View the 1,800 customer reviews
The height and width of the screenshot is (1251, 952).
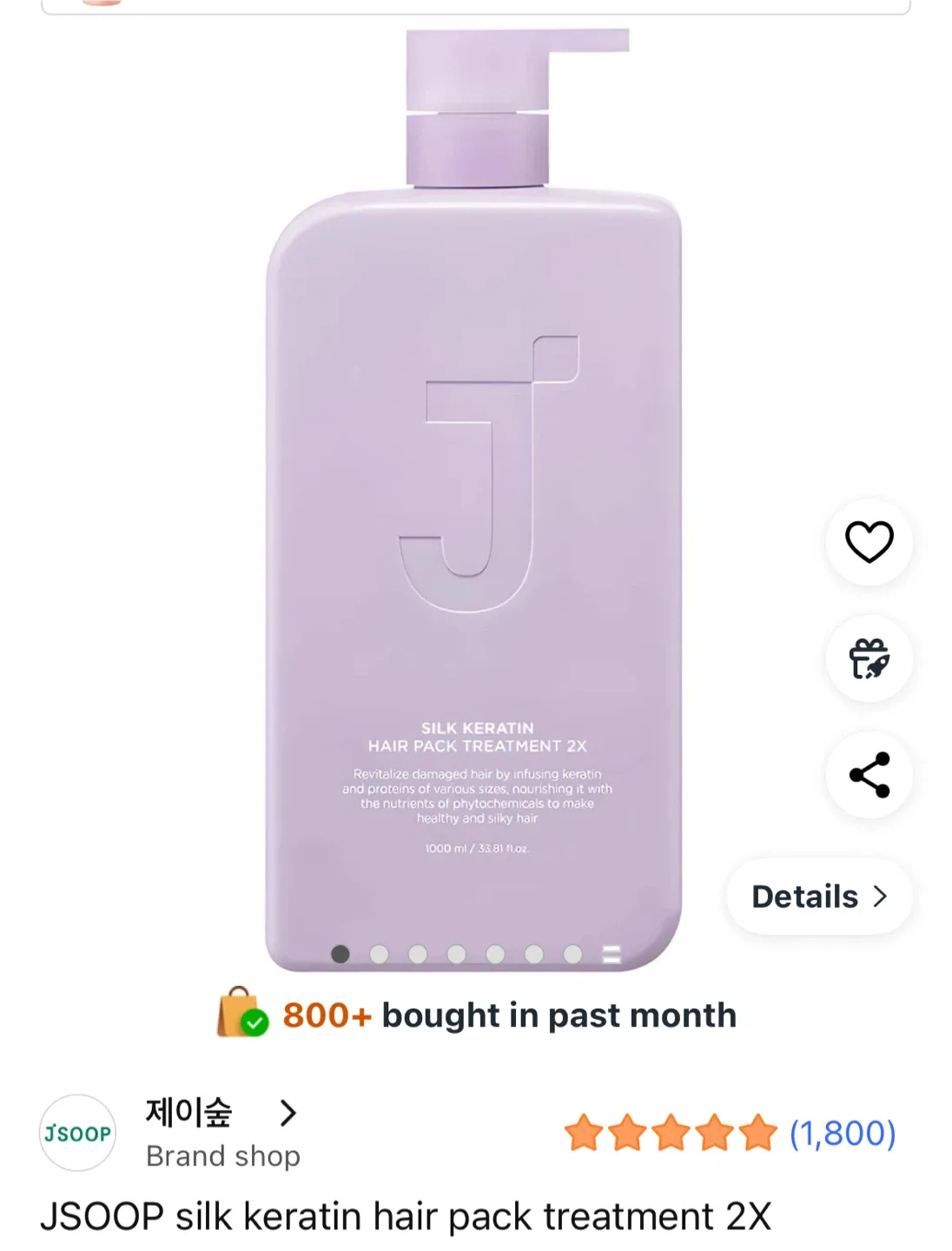[842, 1133]
